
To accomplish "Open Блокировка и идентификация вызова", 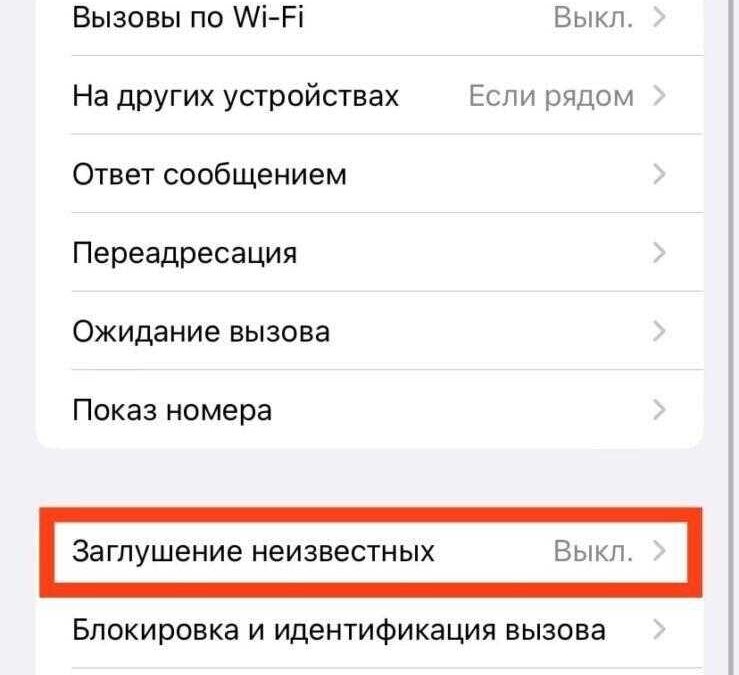I will tap(368, 631).
